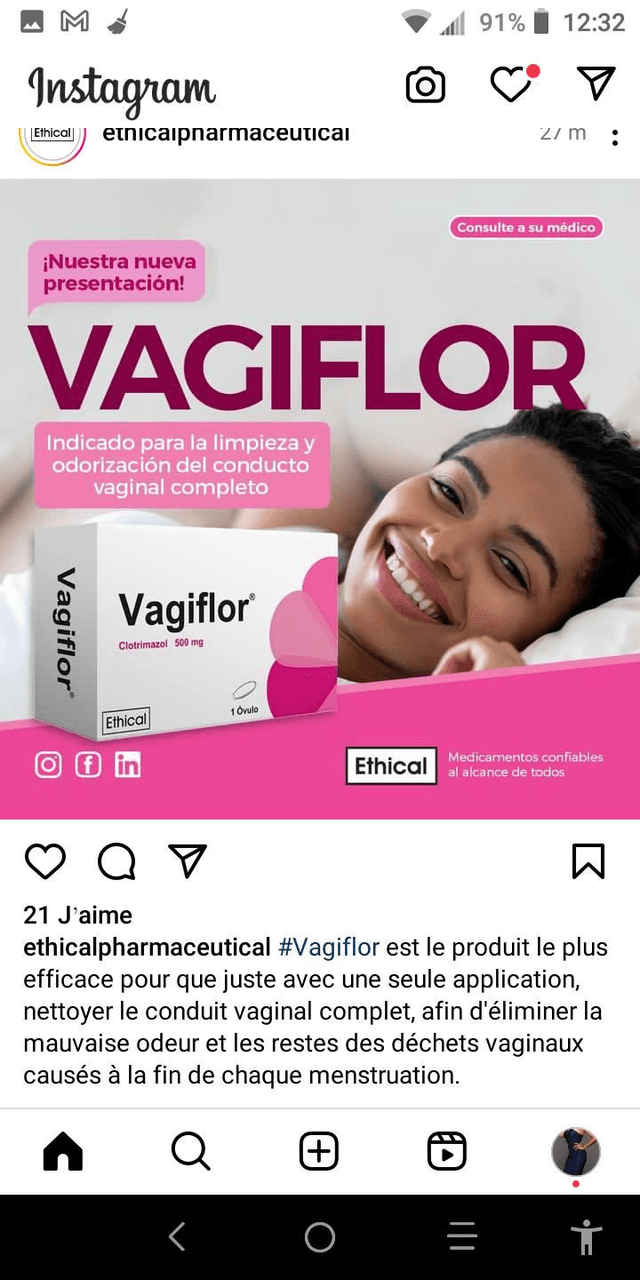Open the #Vagiflor hashtag
Screen dimensions: 640x1280
(328, 947)
